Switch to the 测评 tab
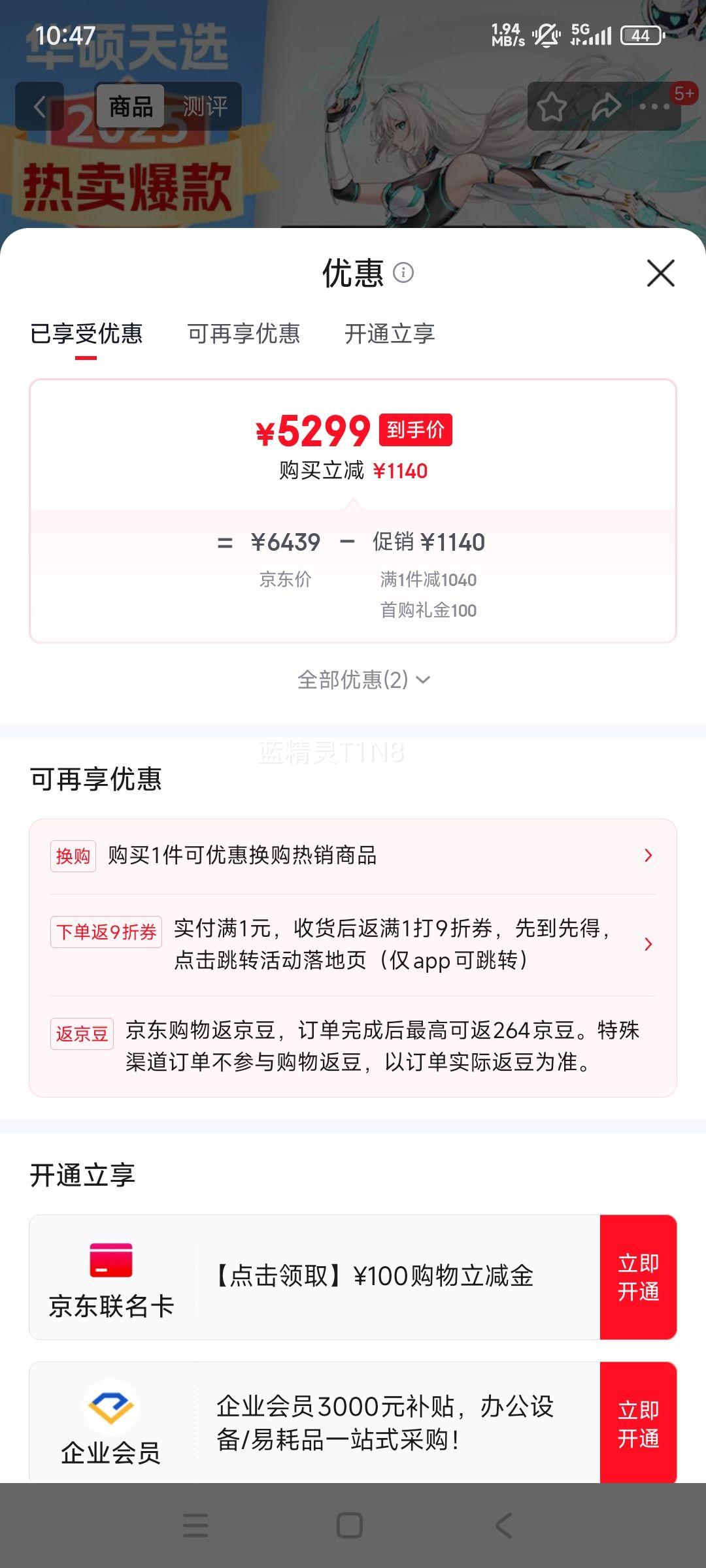 206,105
